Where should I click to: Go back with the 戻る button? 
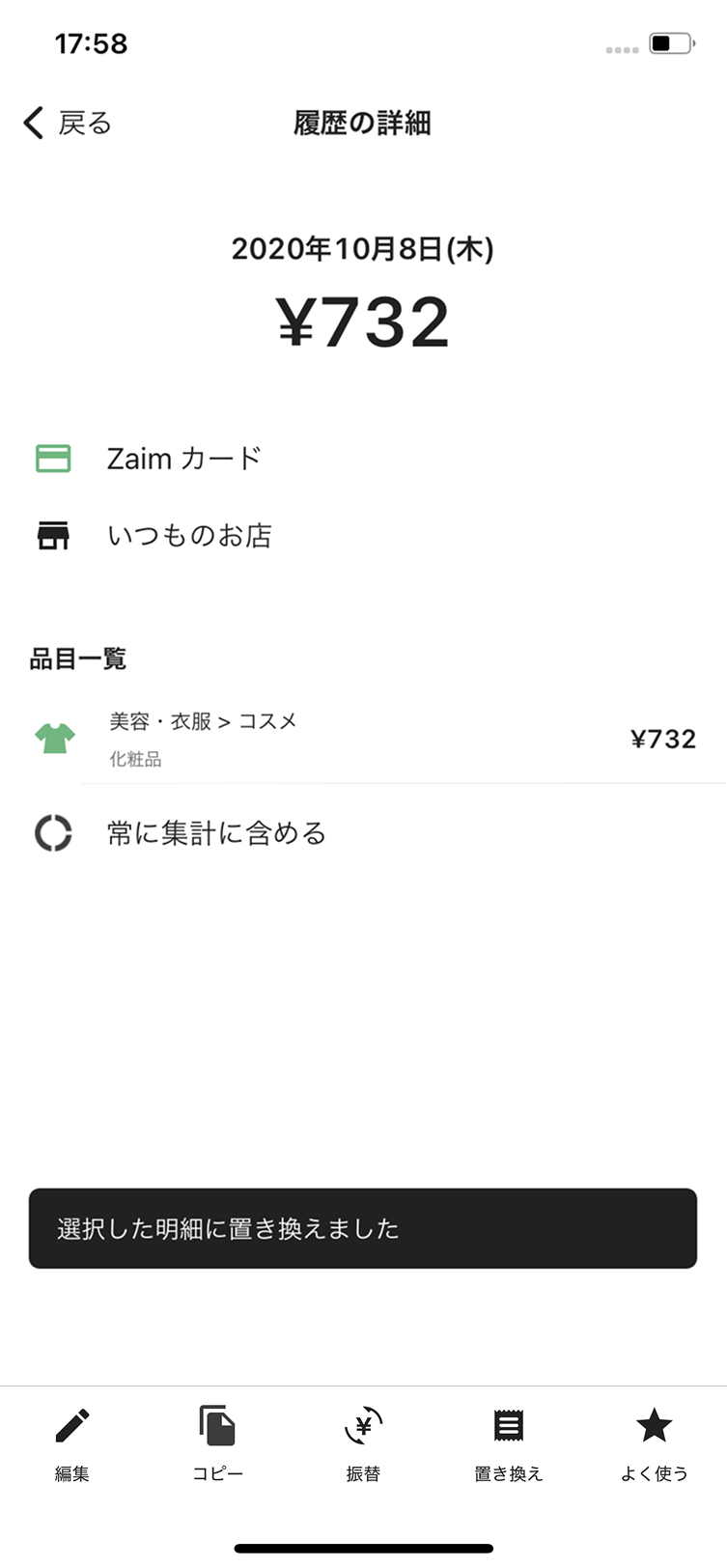tap(68, 123)
